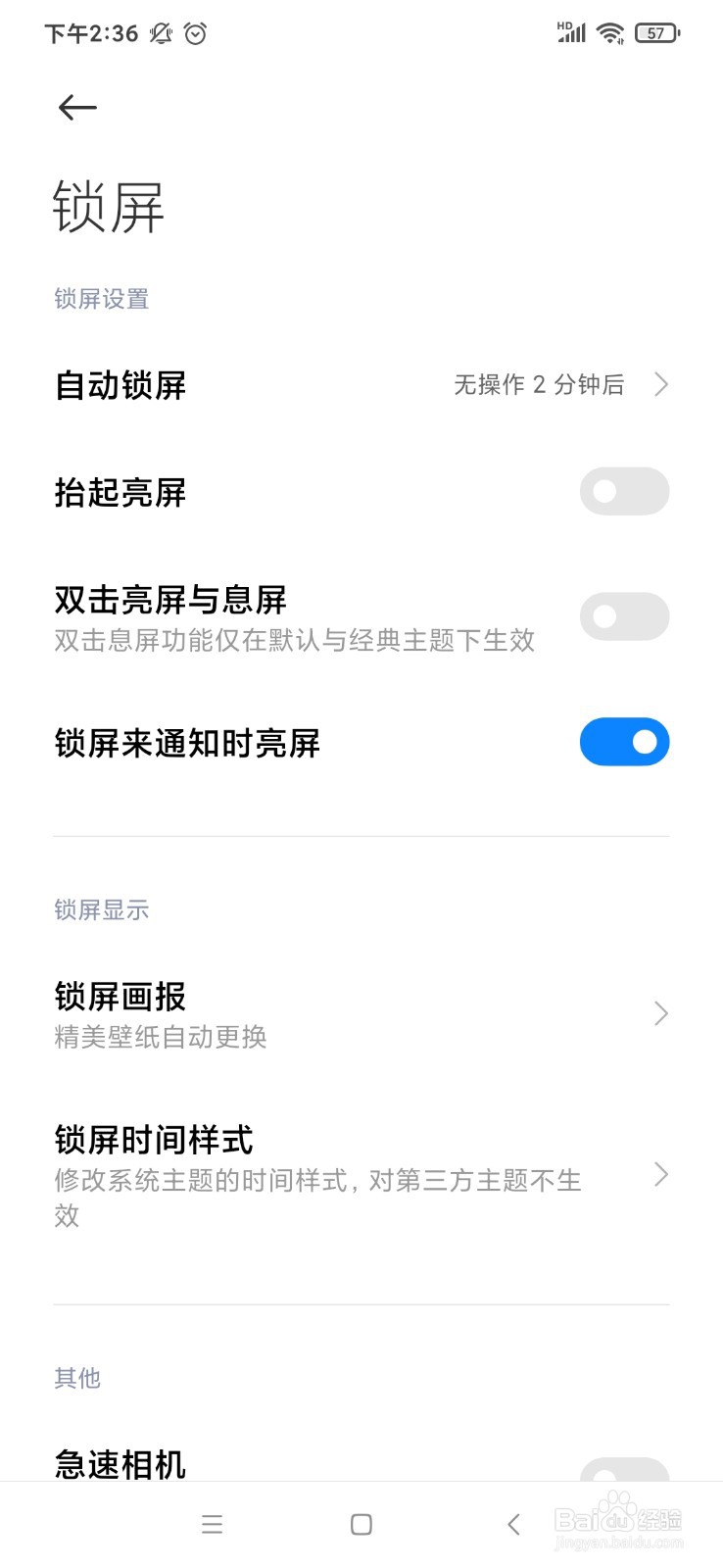
Task: Tap the 锁屏显示 section header
Action: [x=101, y=910]
